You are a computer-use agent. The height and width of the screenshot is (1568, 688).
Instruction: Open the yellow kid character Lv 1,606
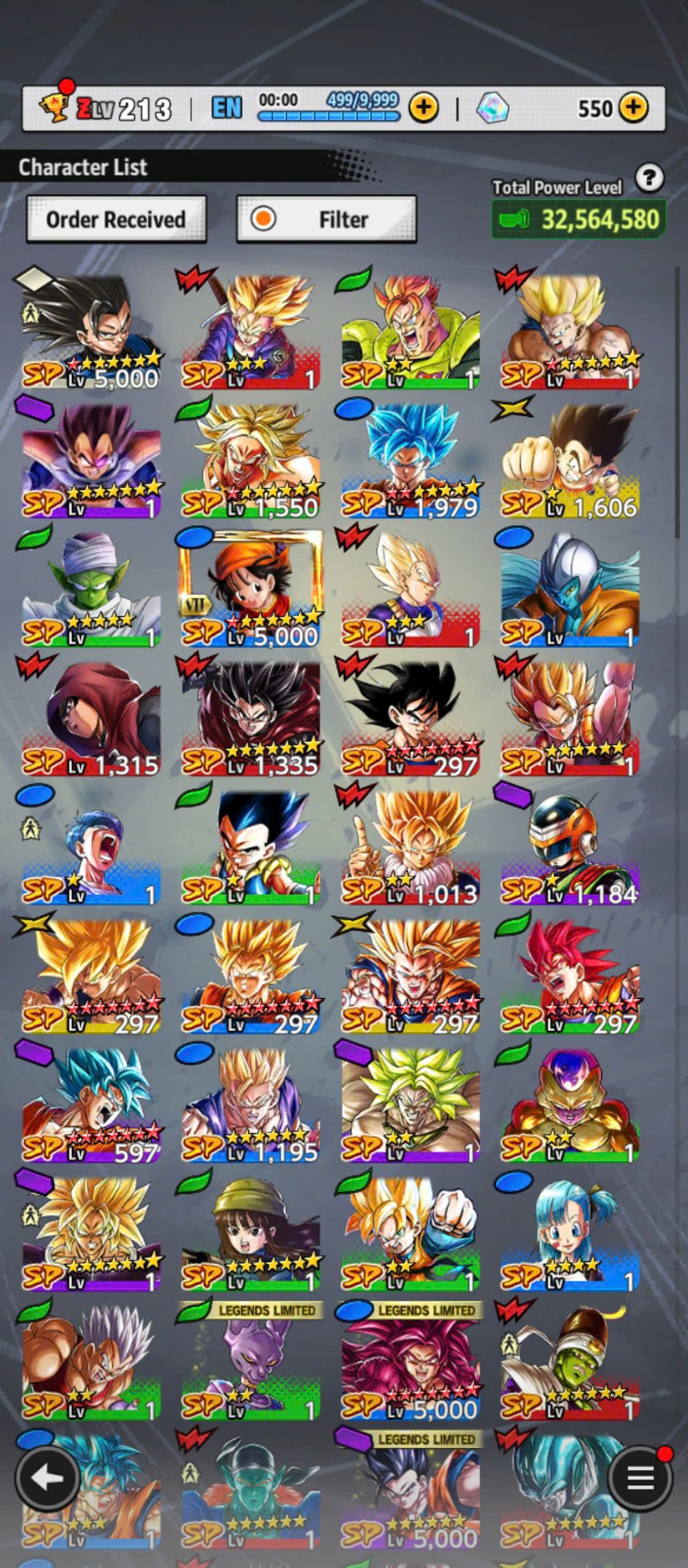pos(570,462)
